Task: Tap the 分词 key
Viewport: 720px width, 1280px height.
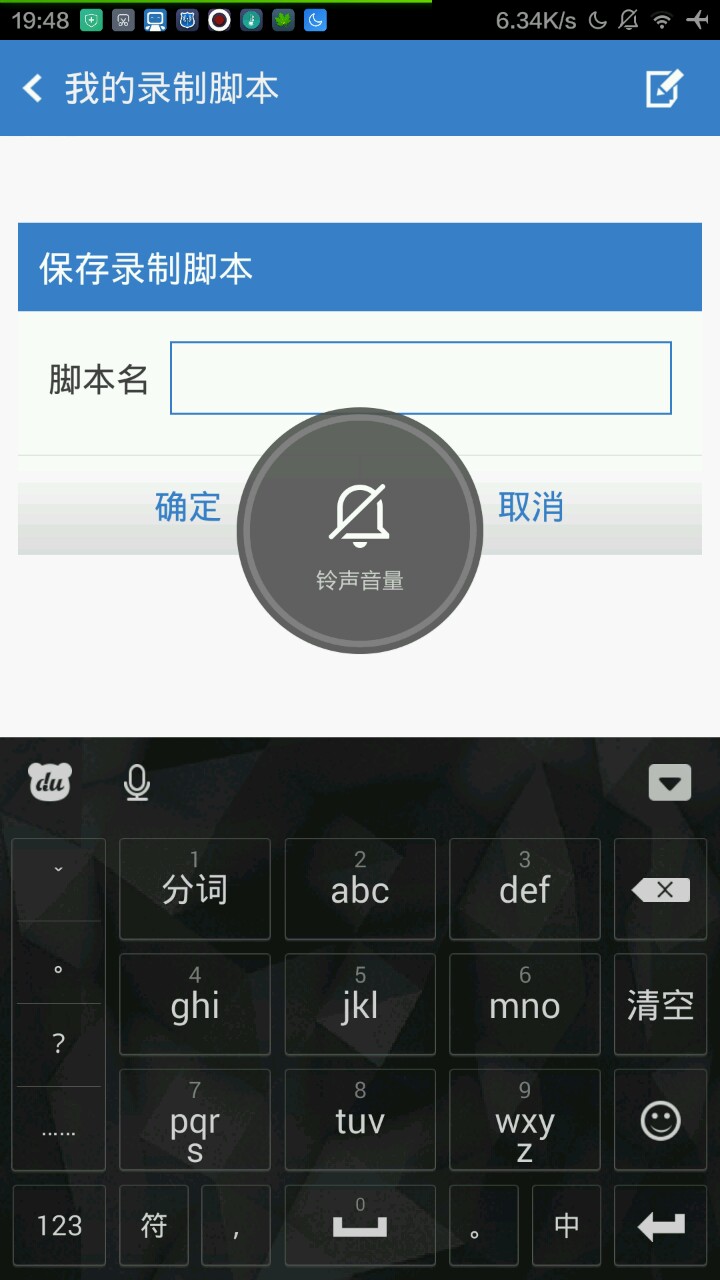Action: point(195,889)
